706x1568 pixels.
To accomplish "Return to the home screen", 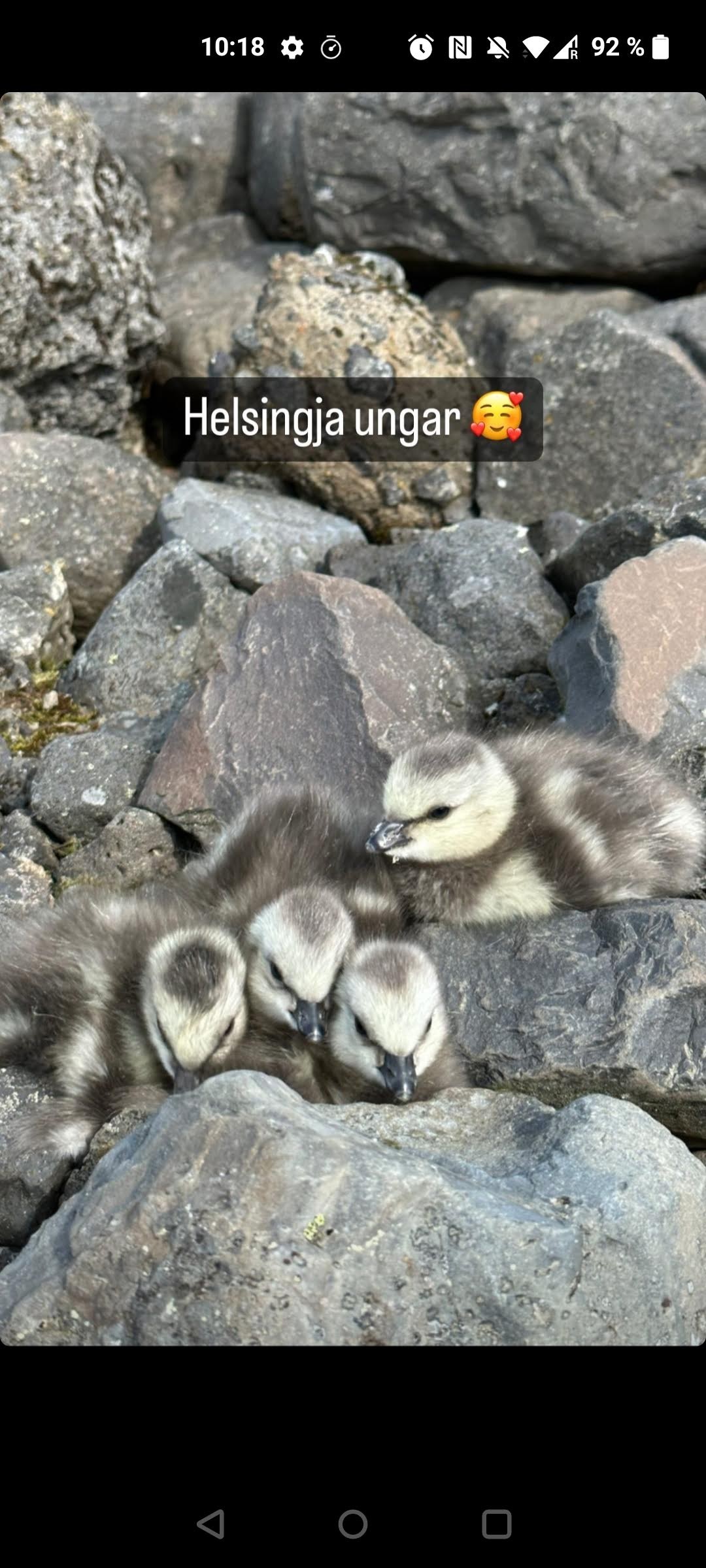I will click(x=353, y=1524).
